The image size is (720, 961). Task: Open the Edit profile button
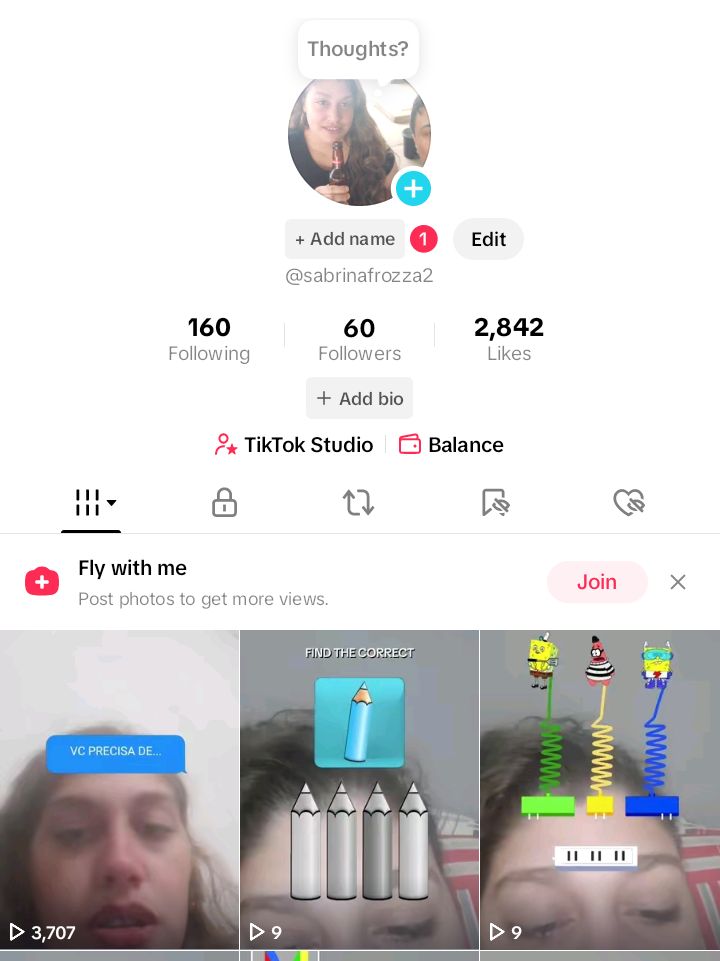(x=488, y=239)
